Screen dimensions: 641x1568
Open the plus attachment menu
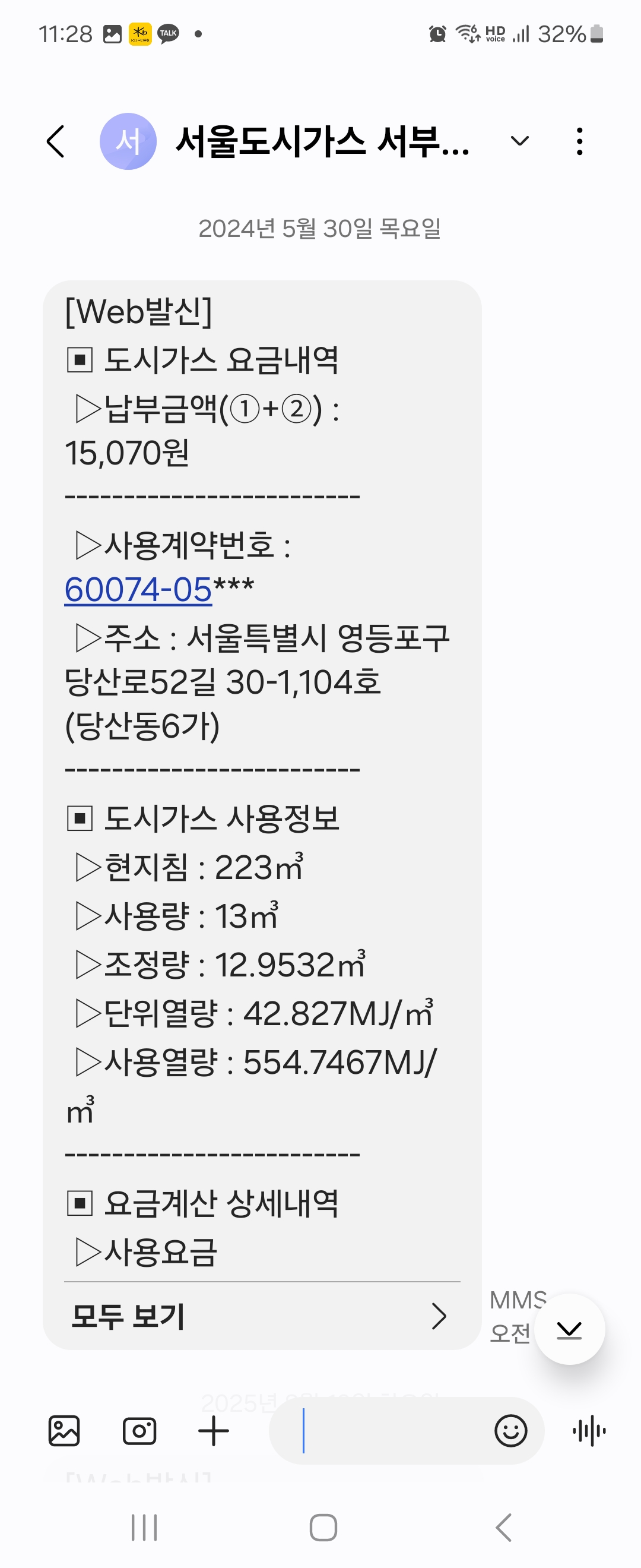pyautogui.click(x=214, y=1431)
